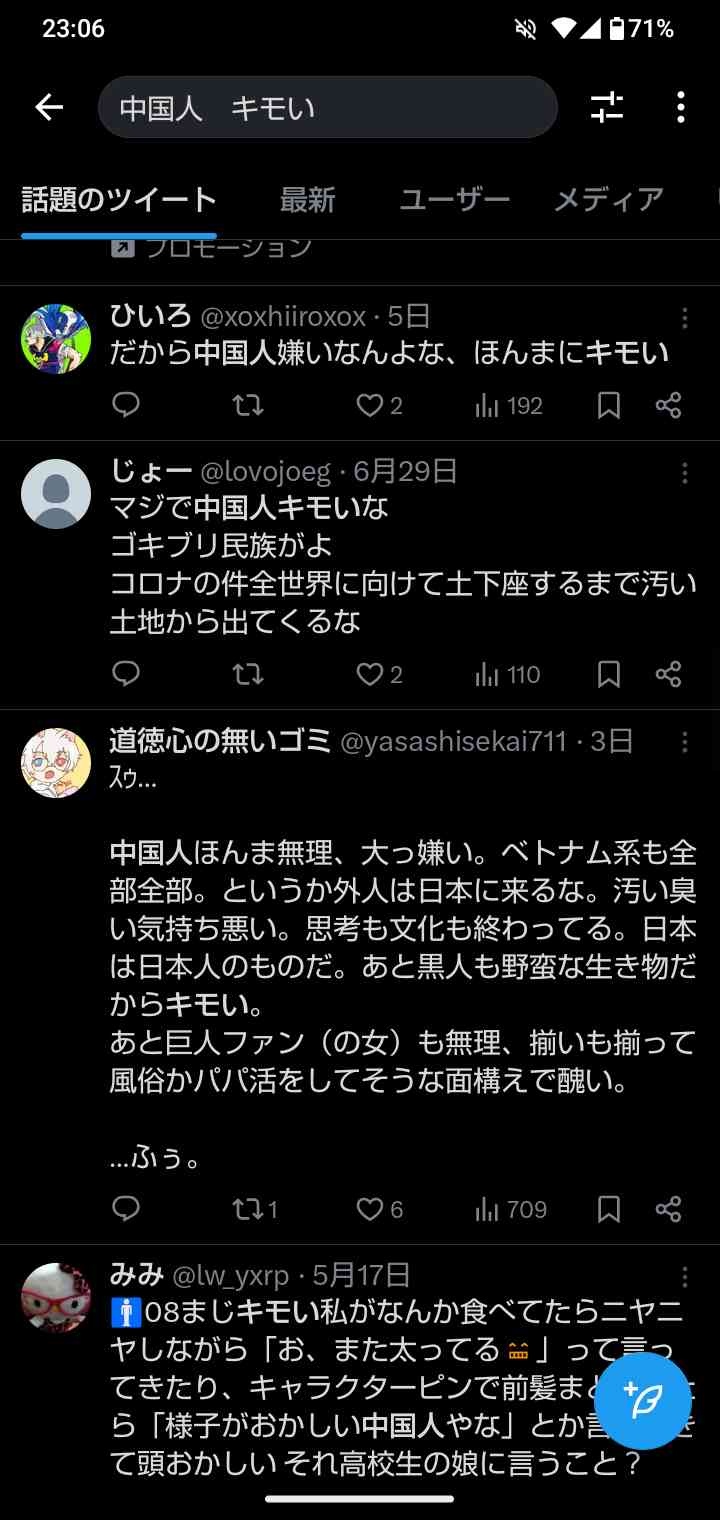
Task: Select the メディア tab
Action: click(608, 199)
